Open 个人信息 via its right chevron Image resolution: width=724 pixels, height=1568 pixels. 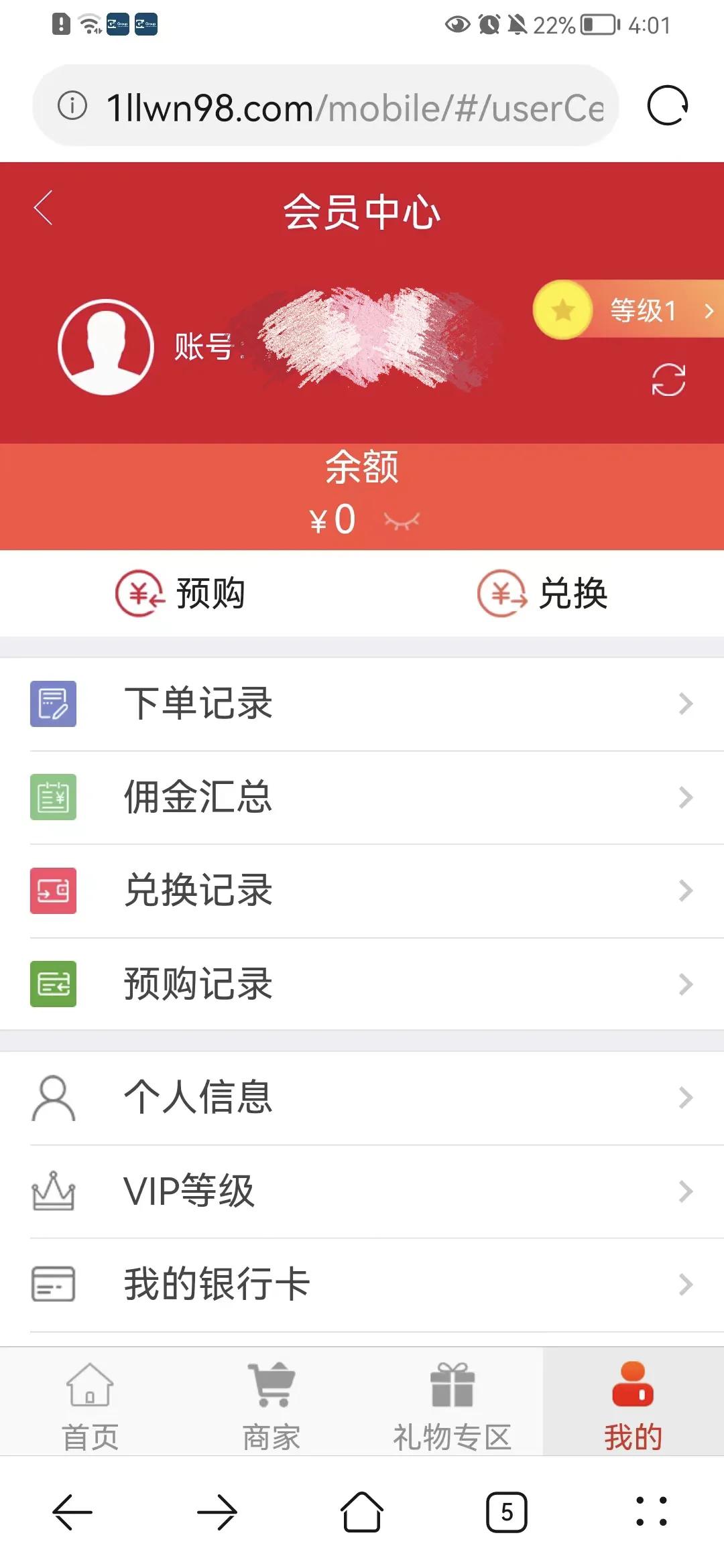tap(685, 1097)
